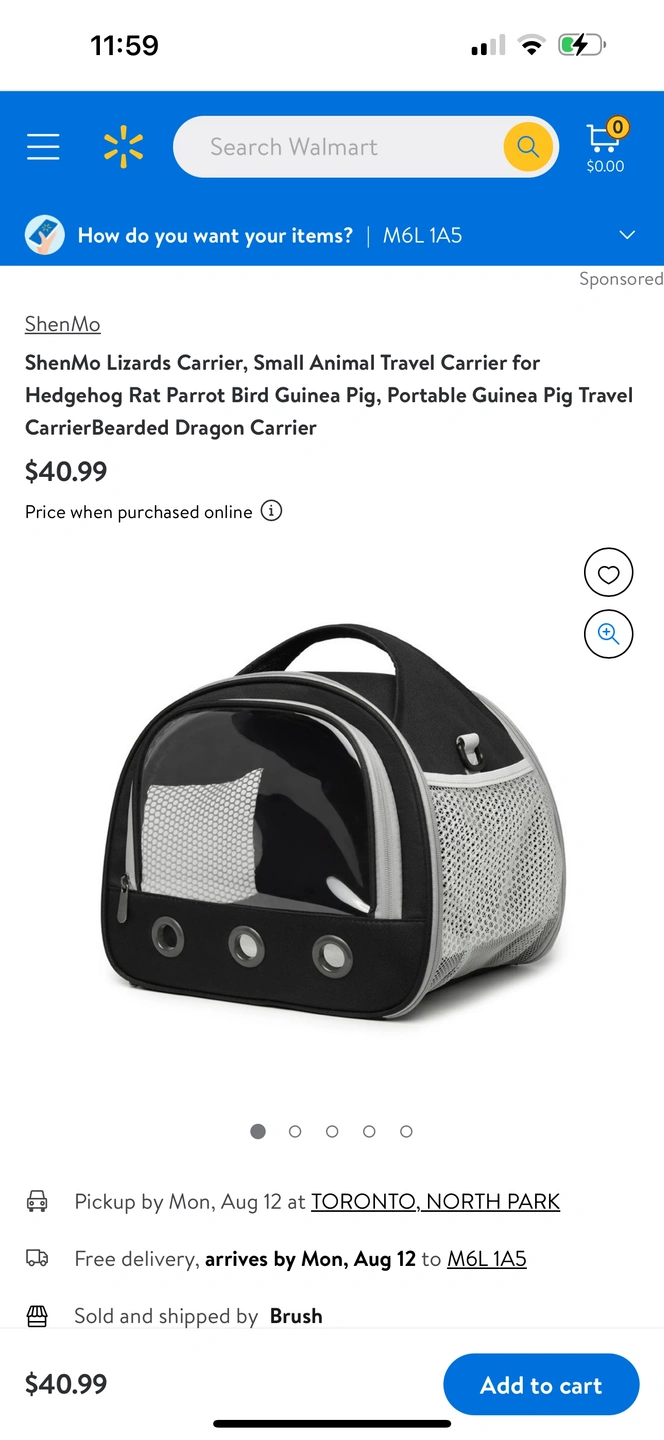Tap the yellow search magnifier button
The width and height of the screenshot is (664, 1440).
pos(528,148)
